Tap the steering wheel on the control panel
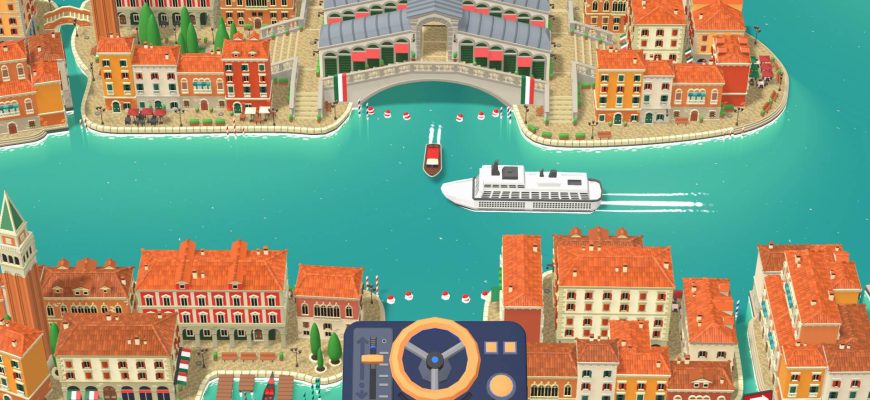Screen dimensions: 870x400 pos(434,360)
